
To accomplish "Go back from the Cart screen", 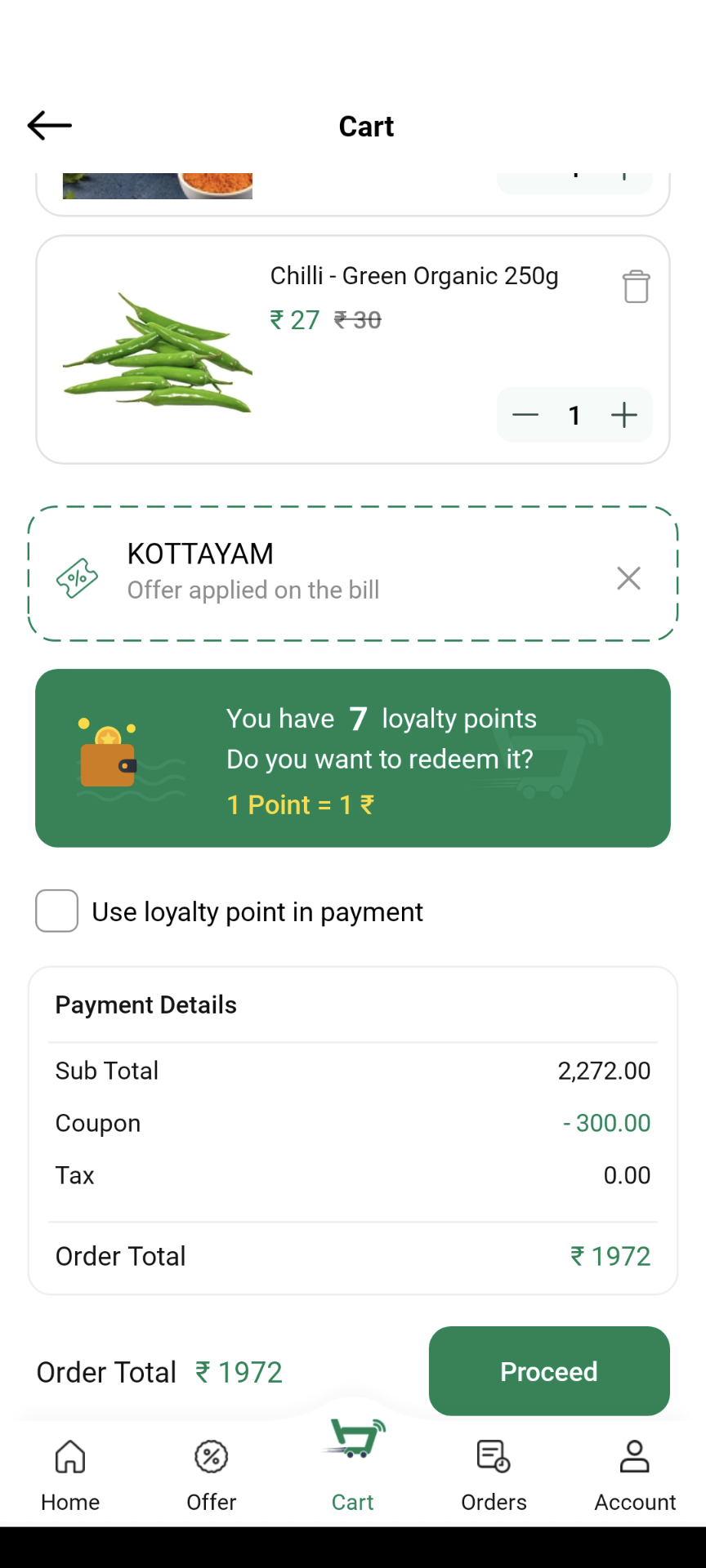I will (x=50, y=126).
